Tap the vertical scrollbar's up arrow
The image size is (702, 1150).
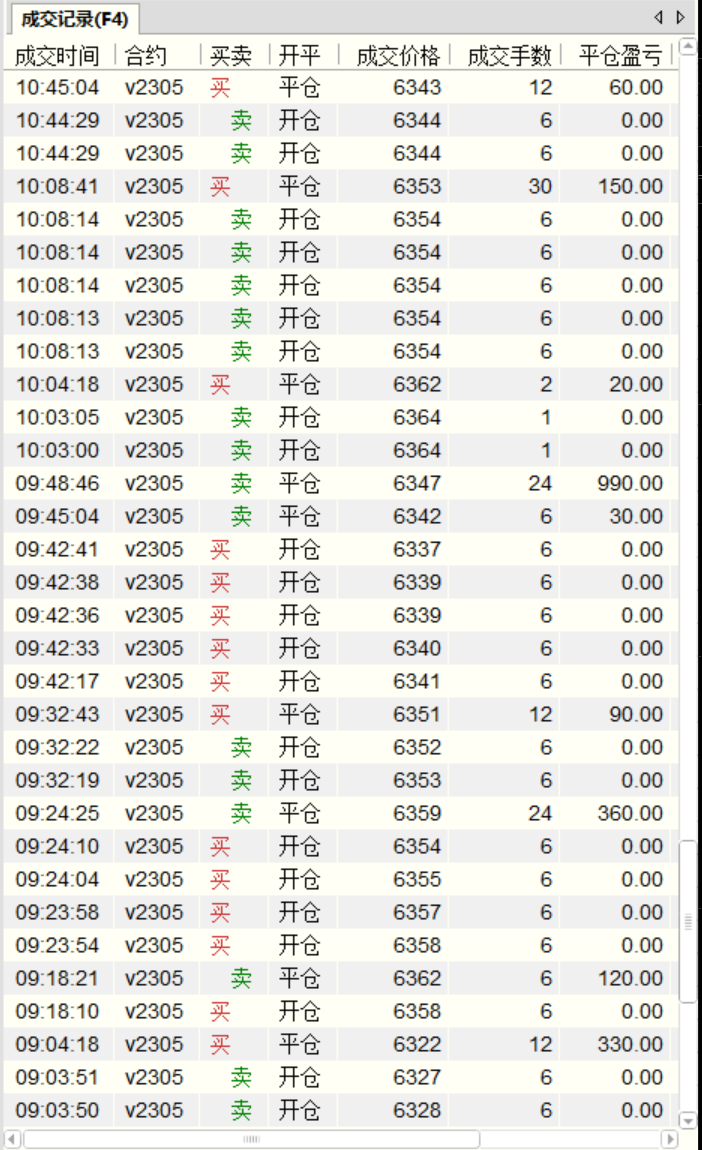(688, 47)
